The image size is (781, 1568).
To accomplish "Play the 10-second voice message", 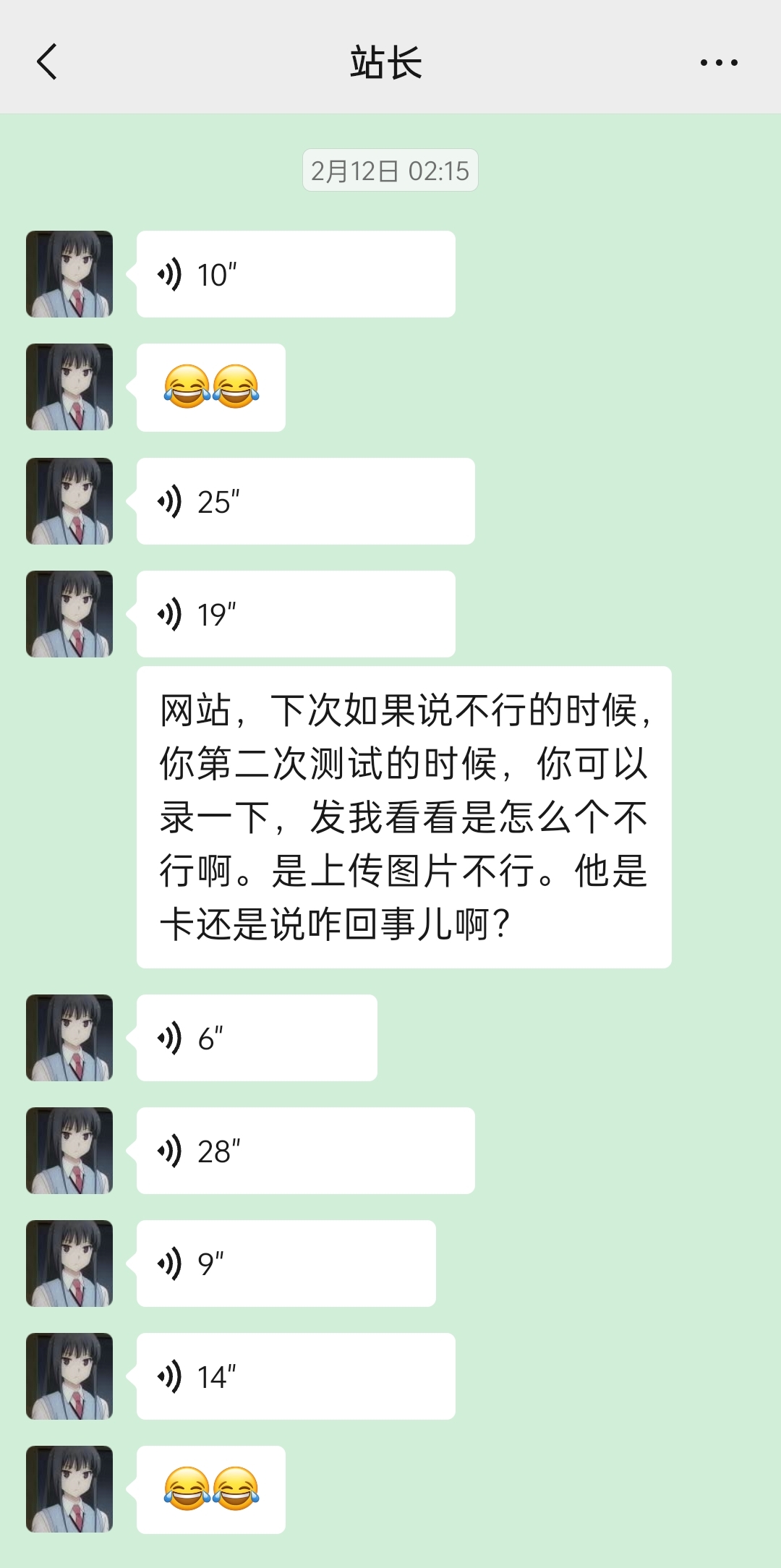I will point(295,274).
